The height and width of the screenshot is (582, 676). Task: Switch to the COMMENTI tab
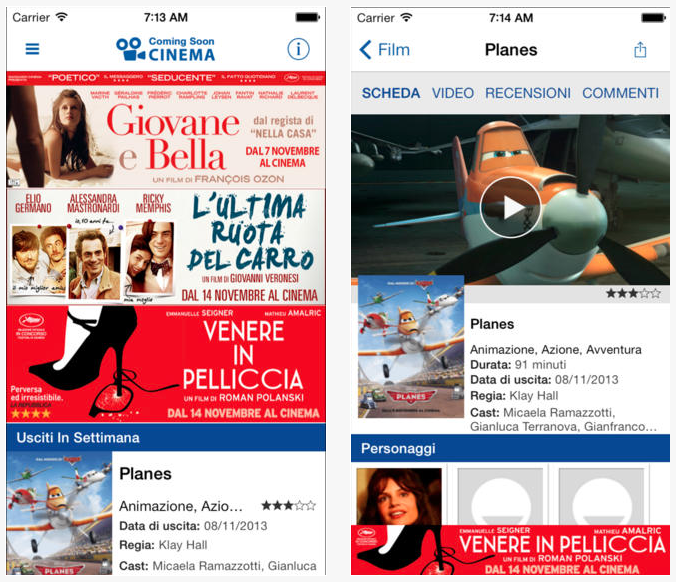pos(620,93)
